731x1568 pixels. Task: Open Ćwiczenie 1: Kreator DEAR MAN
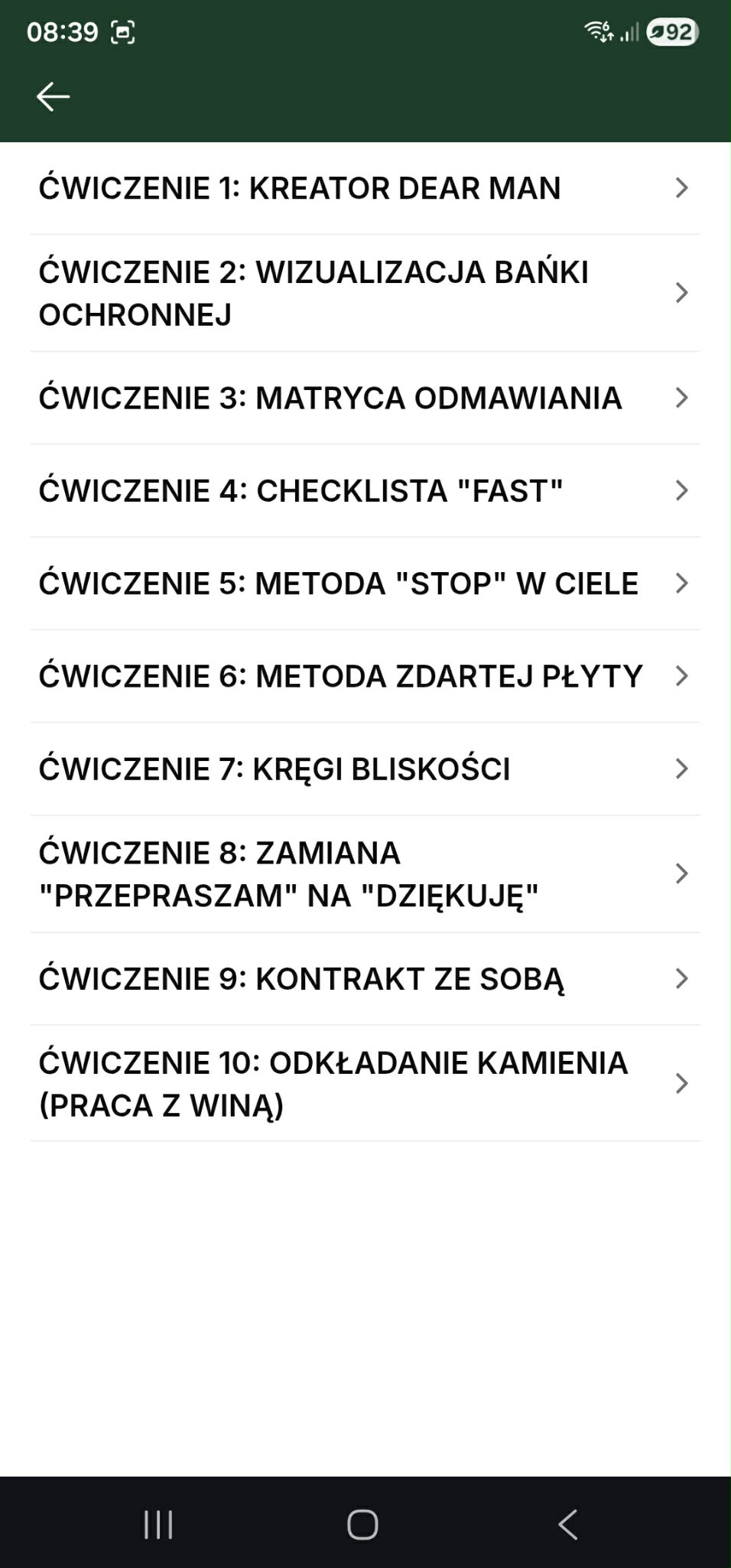365,188
